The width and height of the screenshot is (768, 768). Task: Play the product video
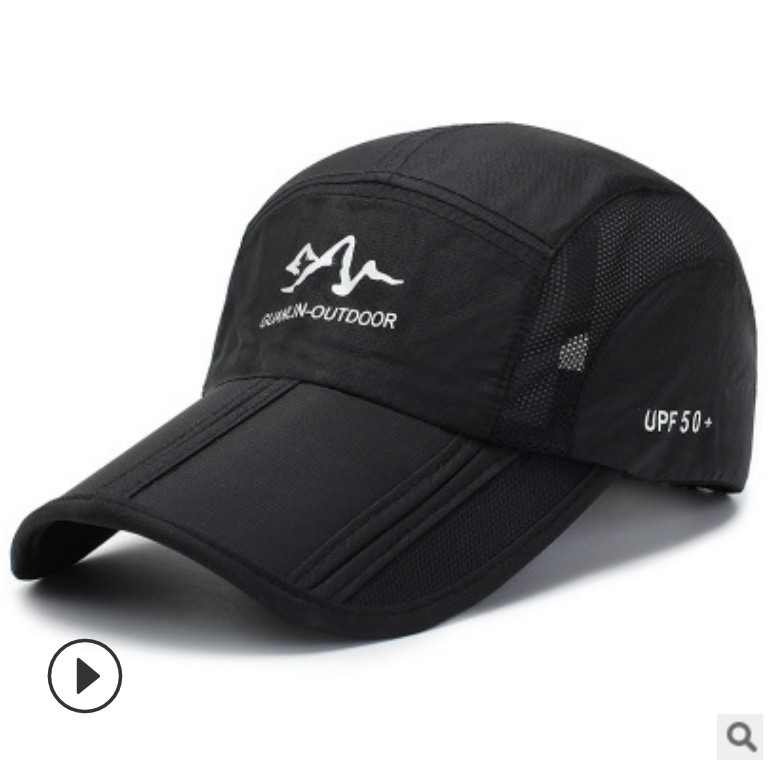click(85, 676)
